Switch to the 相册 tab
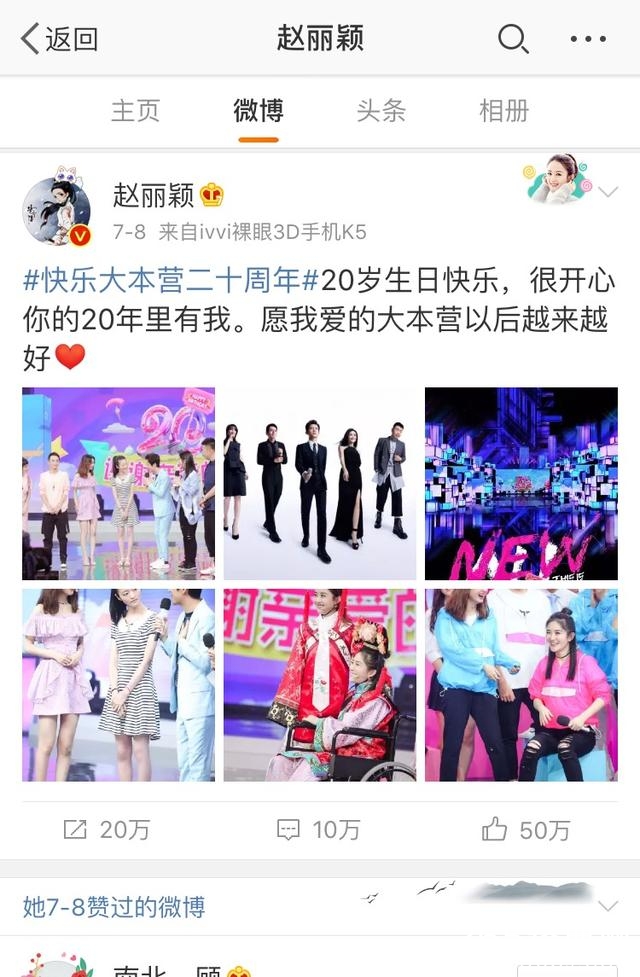 coord(504,111)
